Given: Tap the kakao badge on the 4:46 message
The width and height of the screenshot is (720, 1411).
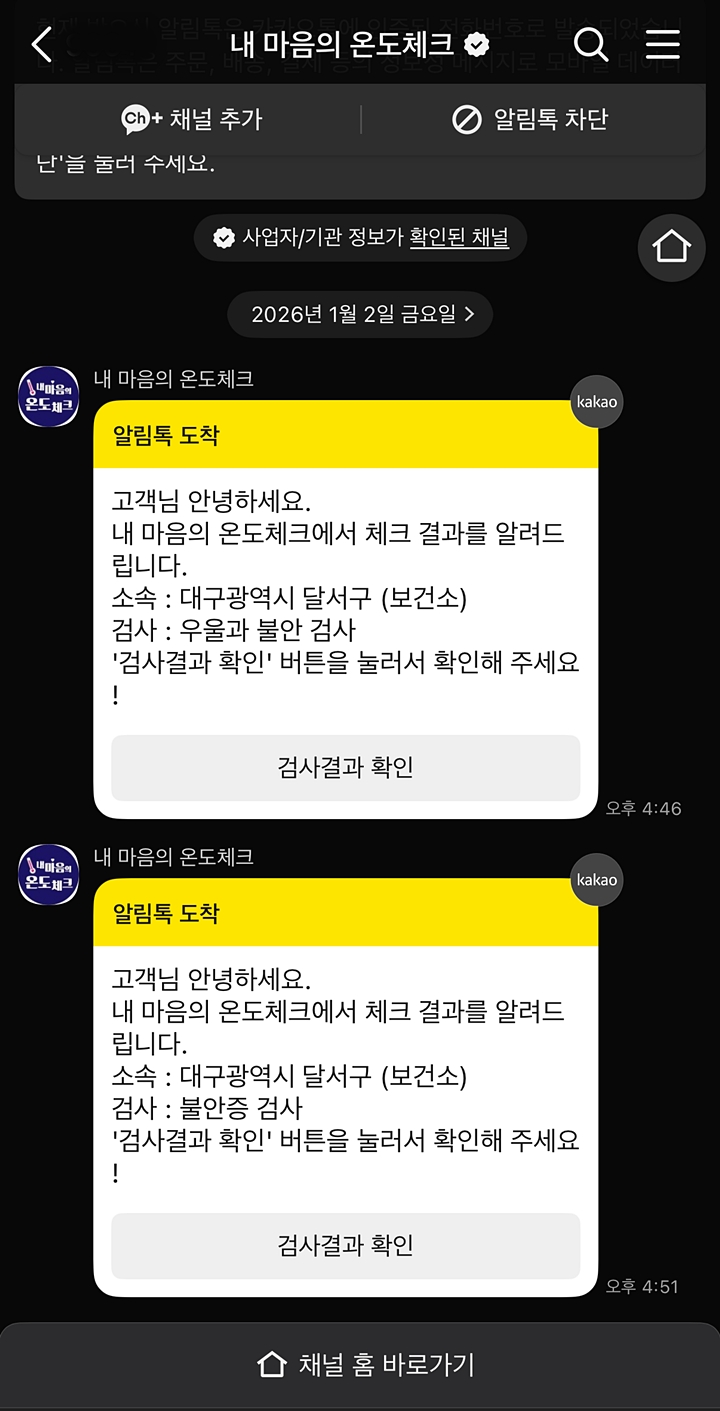Looking at the screenshot, I should click(x=596, y=402).
